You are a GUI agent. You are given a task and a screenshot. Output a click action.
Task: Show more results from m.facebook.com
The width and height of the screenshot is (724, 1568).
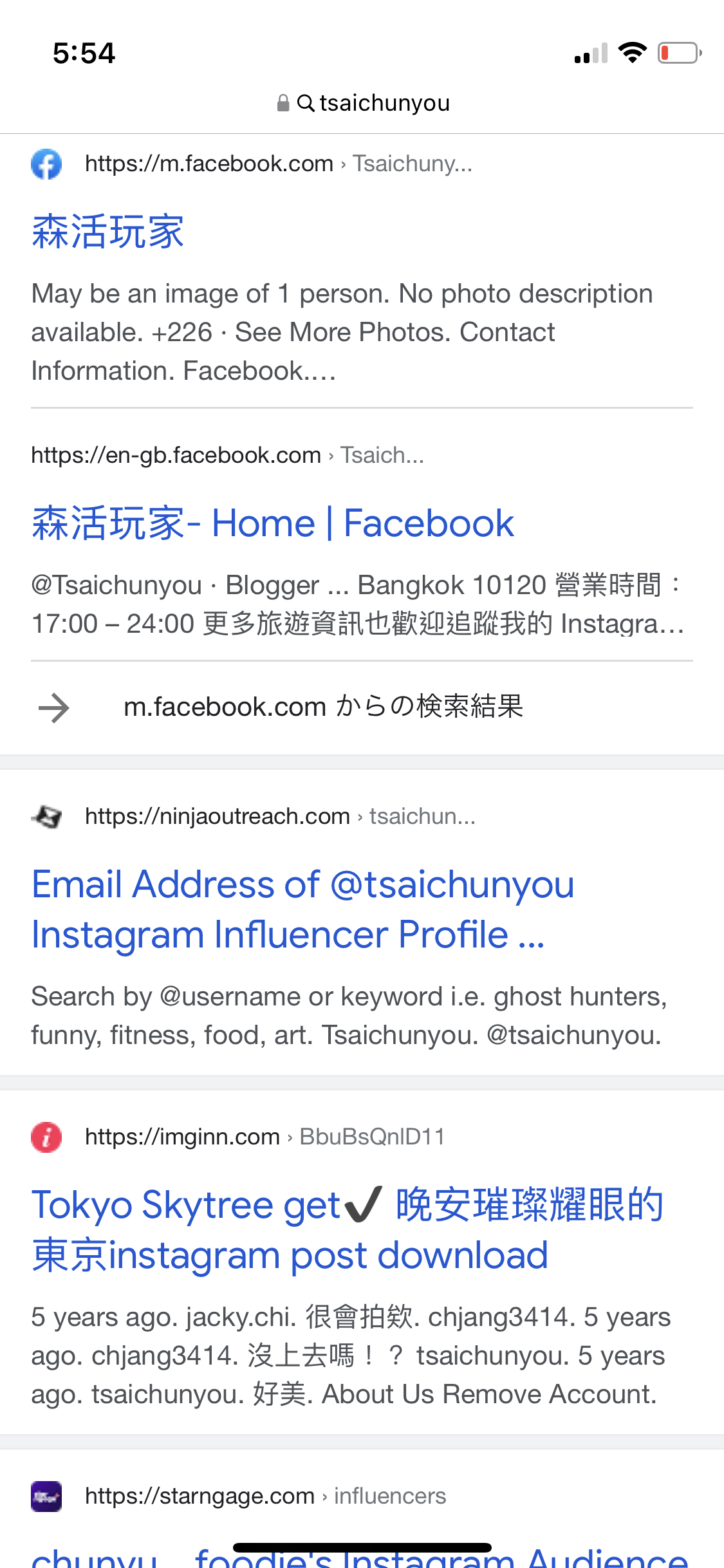click(x=322, y=707)
